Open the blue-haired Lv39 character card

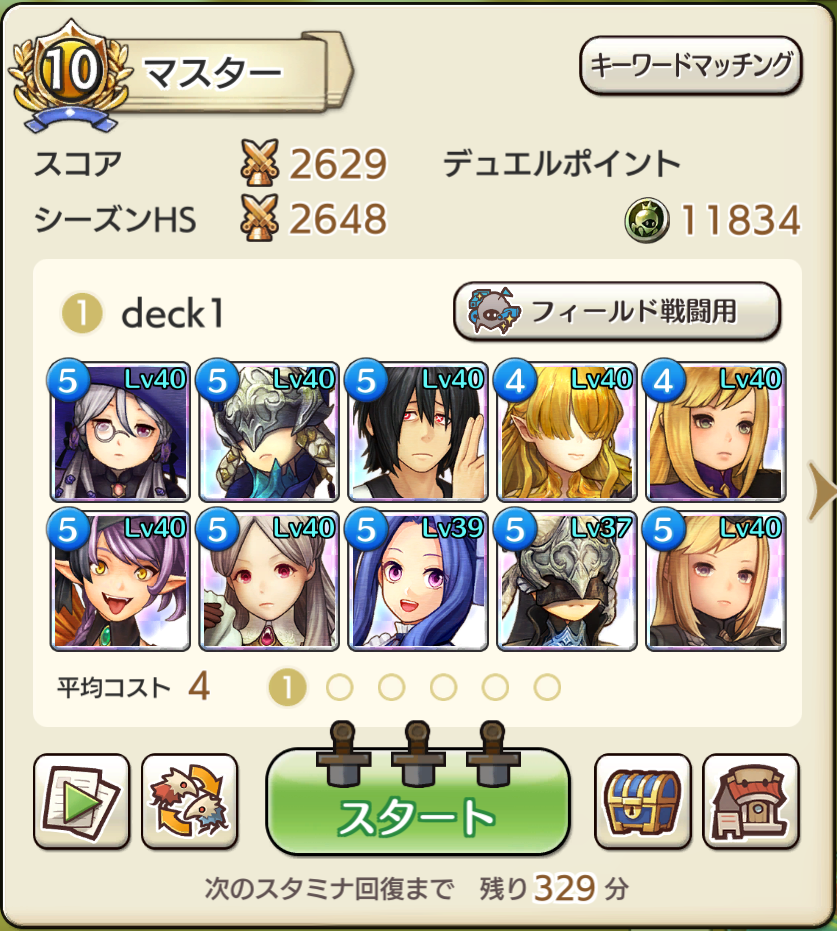417,580
